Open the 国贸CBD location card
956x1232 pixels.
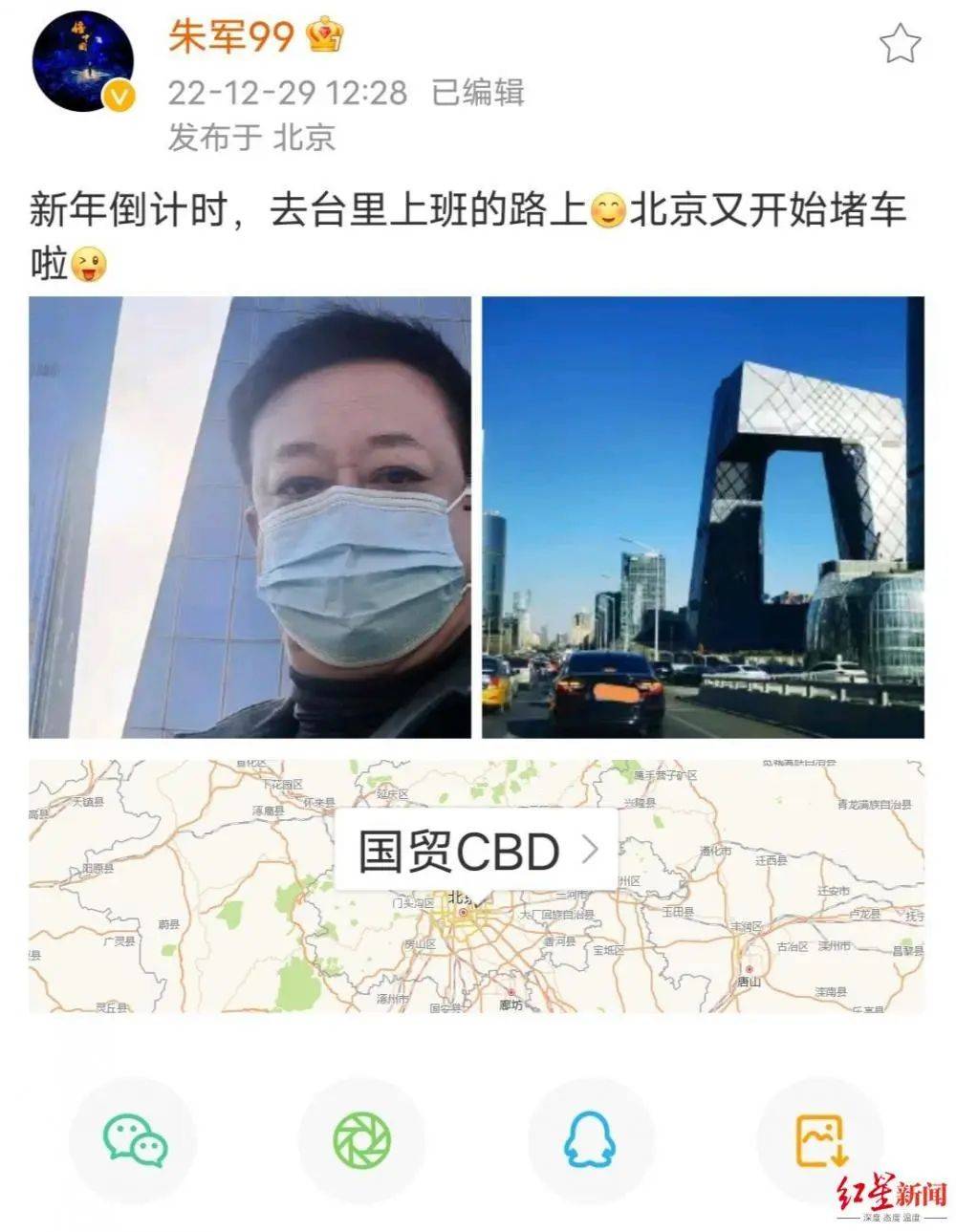pyautogui.click(x=476, y=851)
